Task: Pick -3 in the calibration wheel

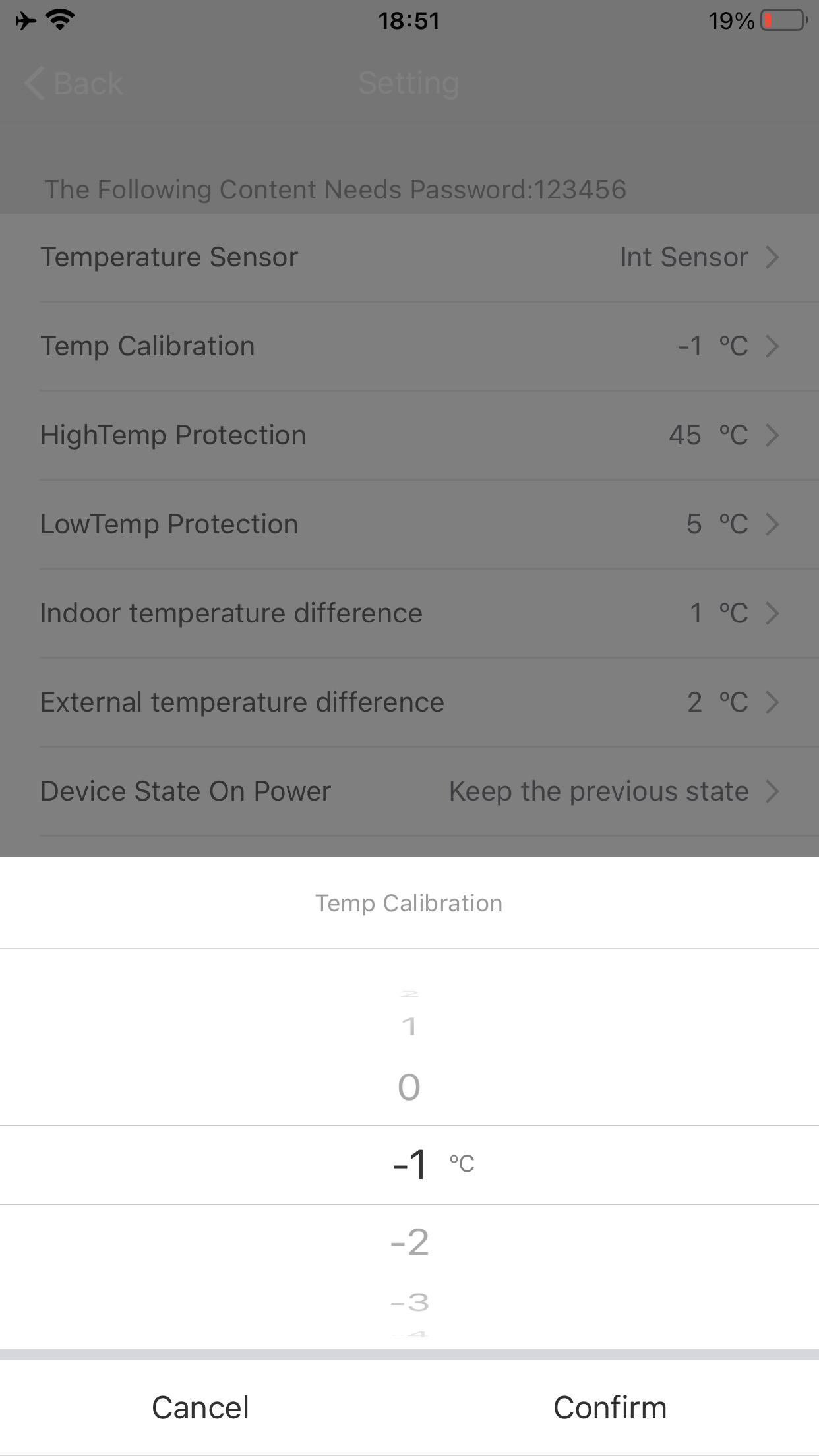Action: point(409,1302)
